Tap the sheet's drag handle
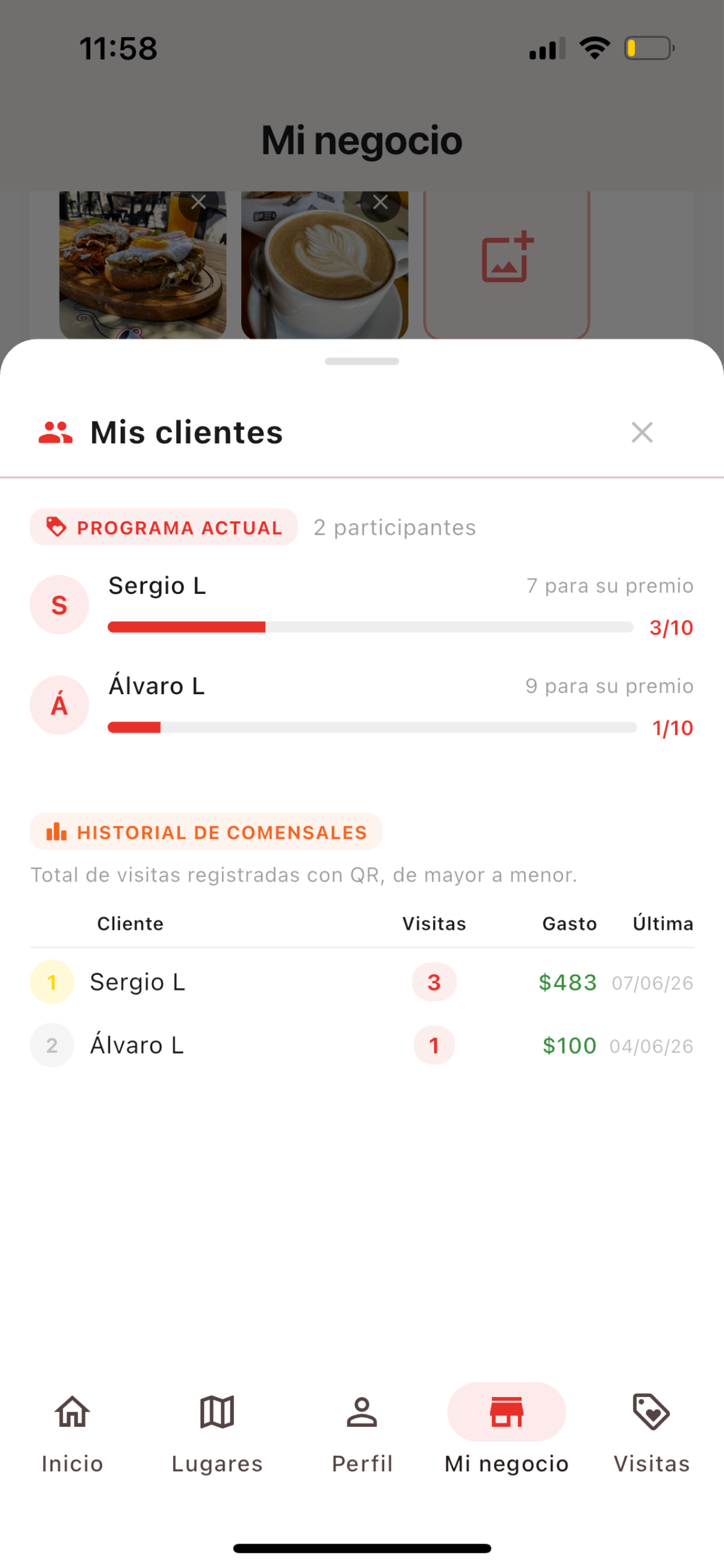The image size is (724, 1568). (x=362, y=362)
